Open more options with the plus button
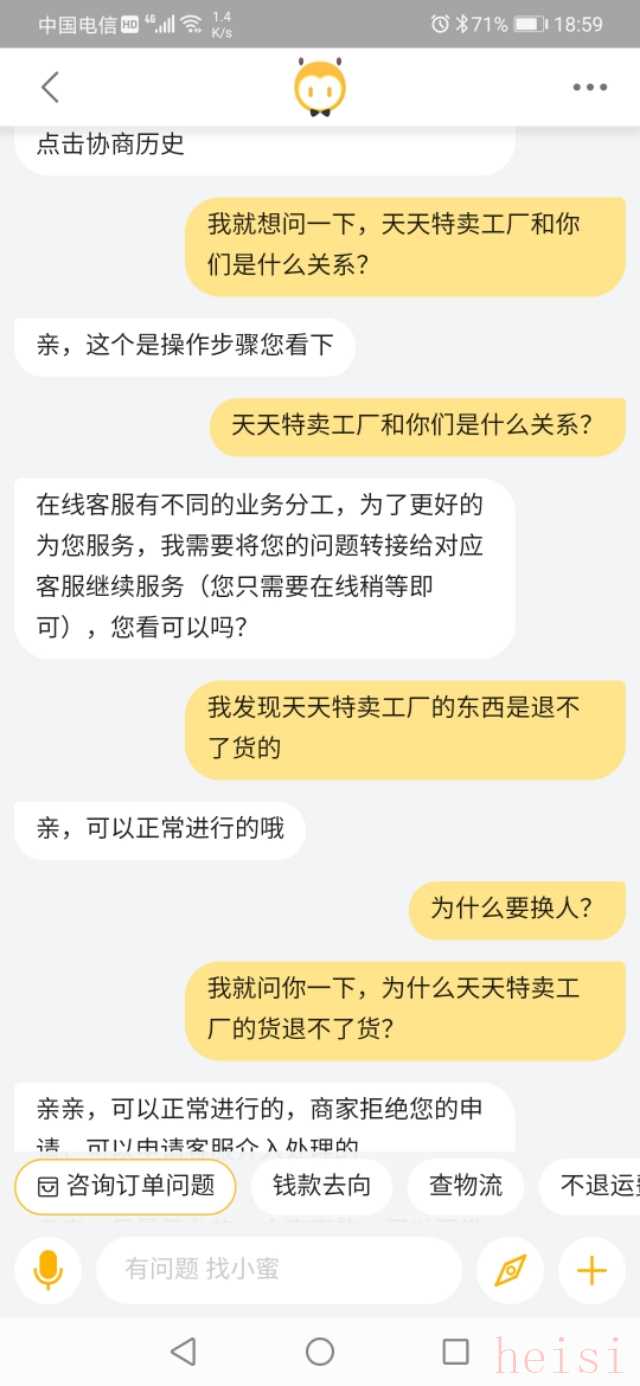The height and width of the screenshot is (1386, 640). point(591,1270)
